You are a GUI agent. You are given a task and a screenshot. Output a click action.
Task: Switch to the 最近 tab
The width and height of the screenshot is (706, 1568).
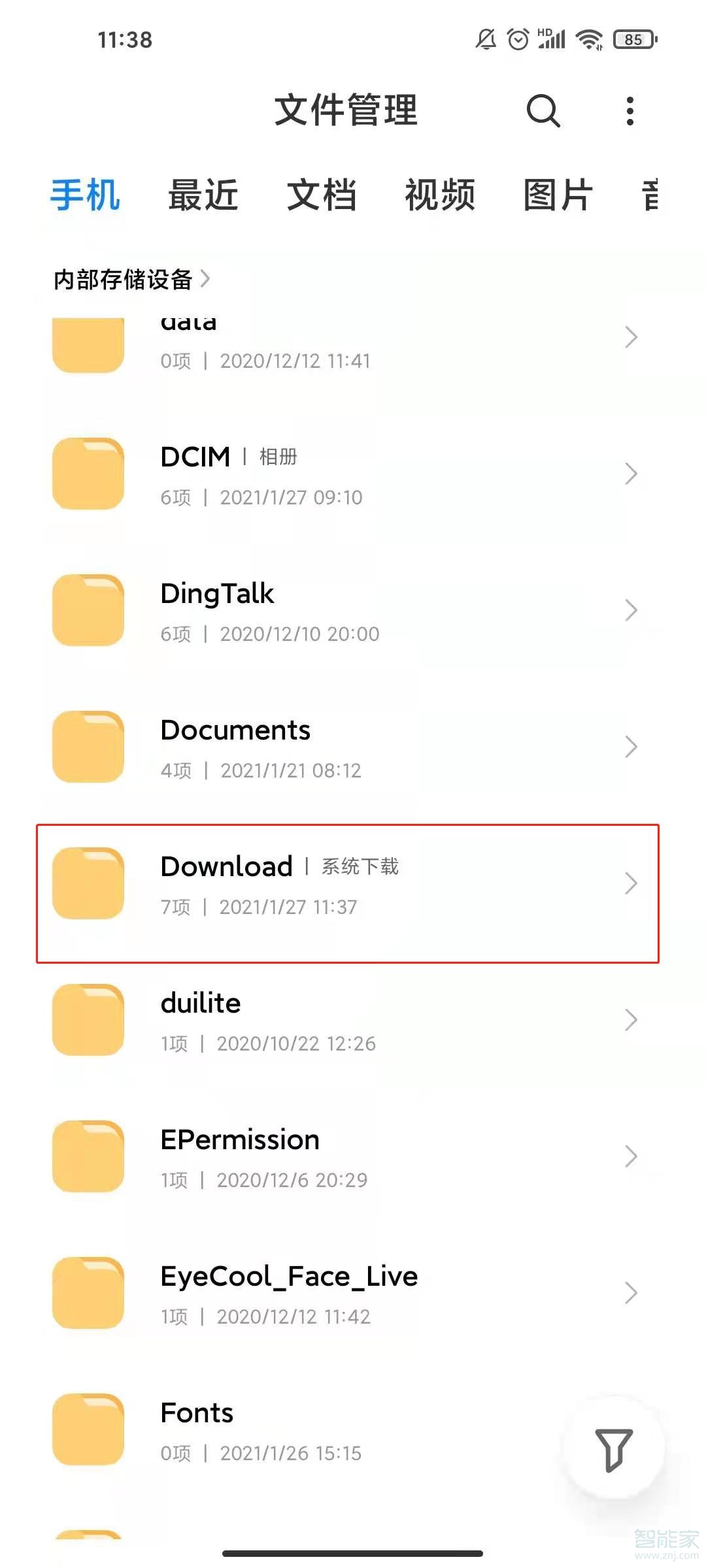204,196
